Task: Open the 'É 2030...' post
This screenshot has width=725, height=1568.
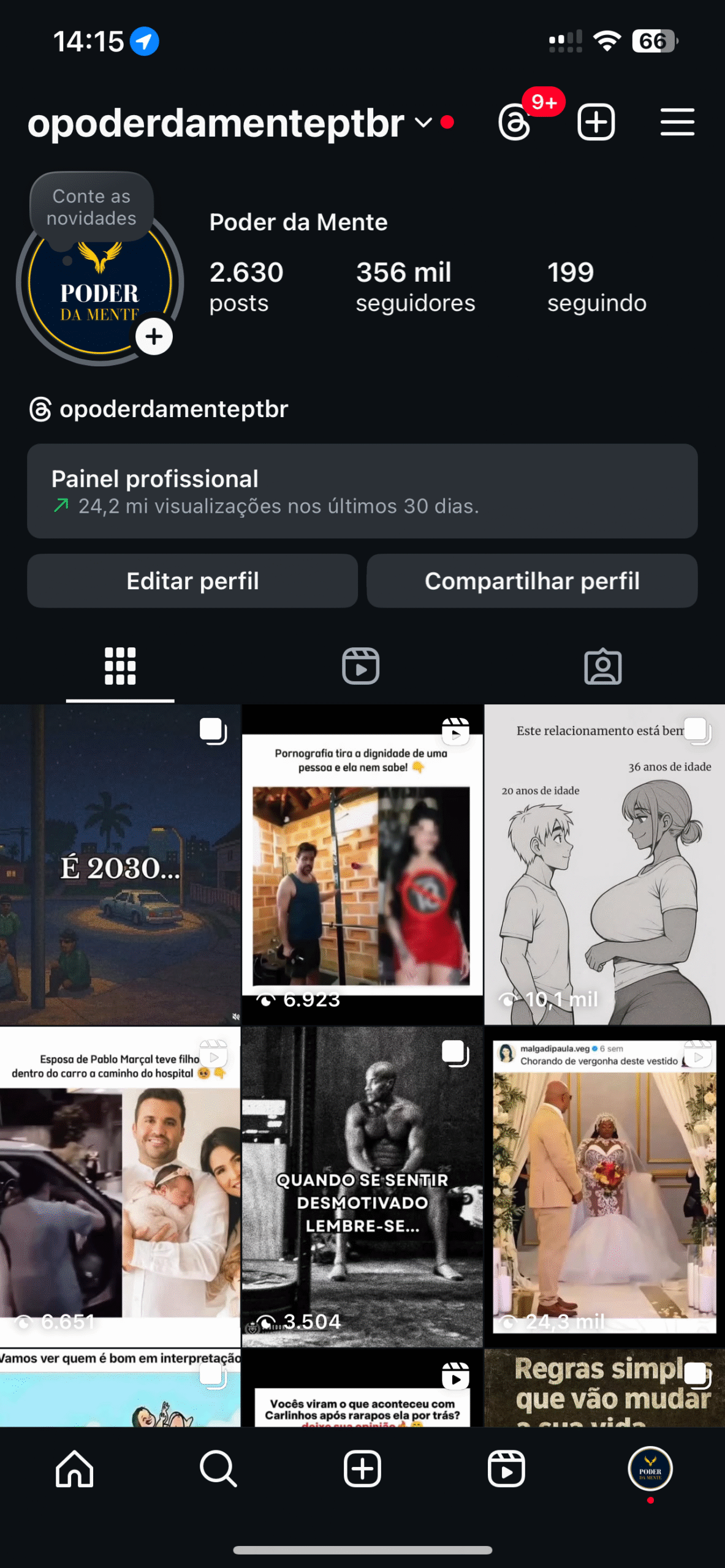Action: (120, 865)
